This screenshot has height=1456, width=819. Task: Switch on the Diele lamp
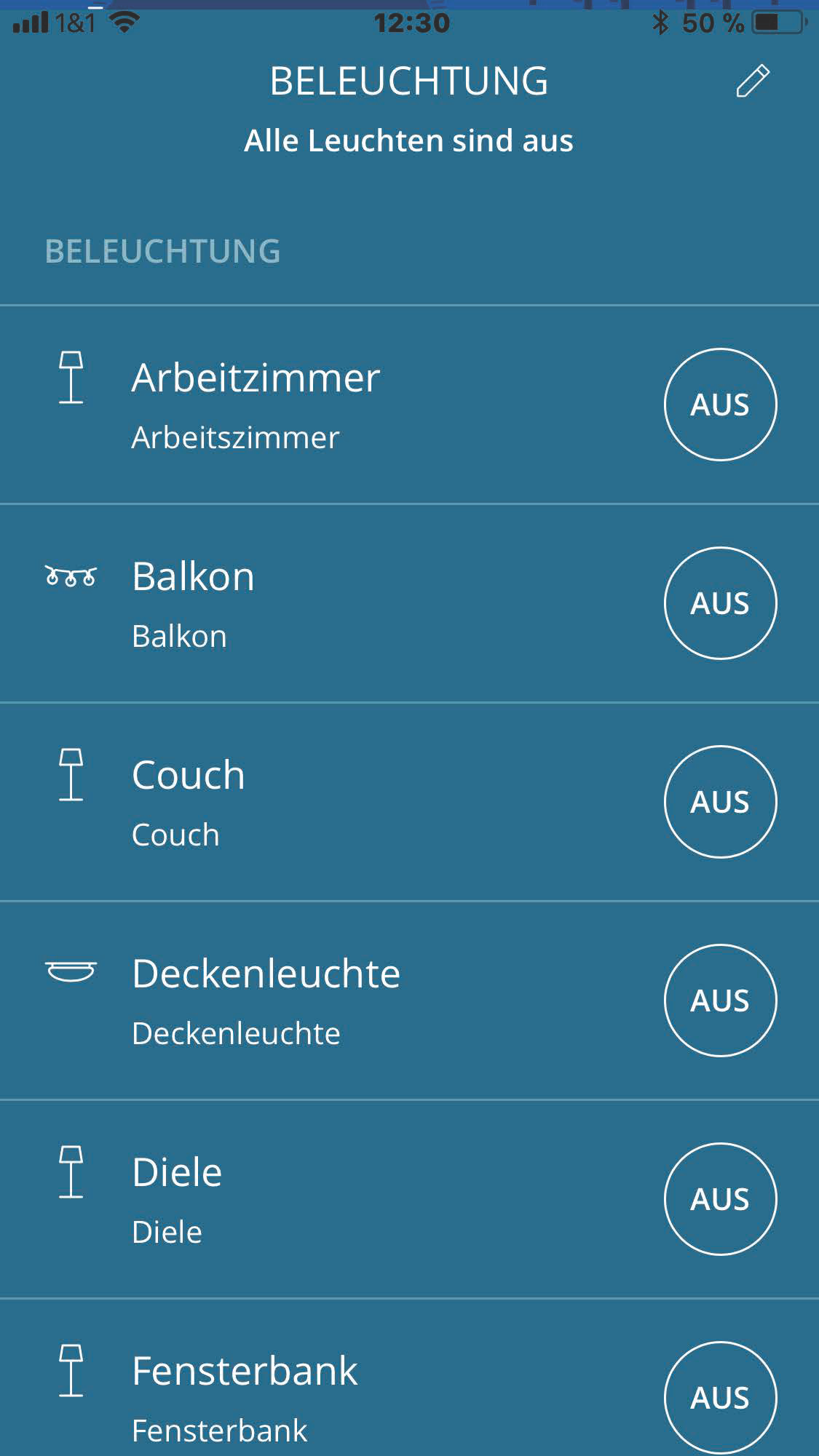[720, 1199]
